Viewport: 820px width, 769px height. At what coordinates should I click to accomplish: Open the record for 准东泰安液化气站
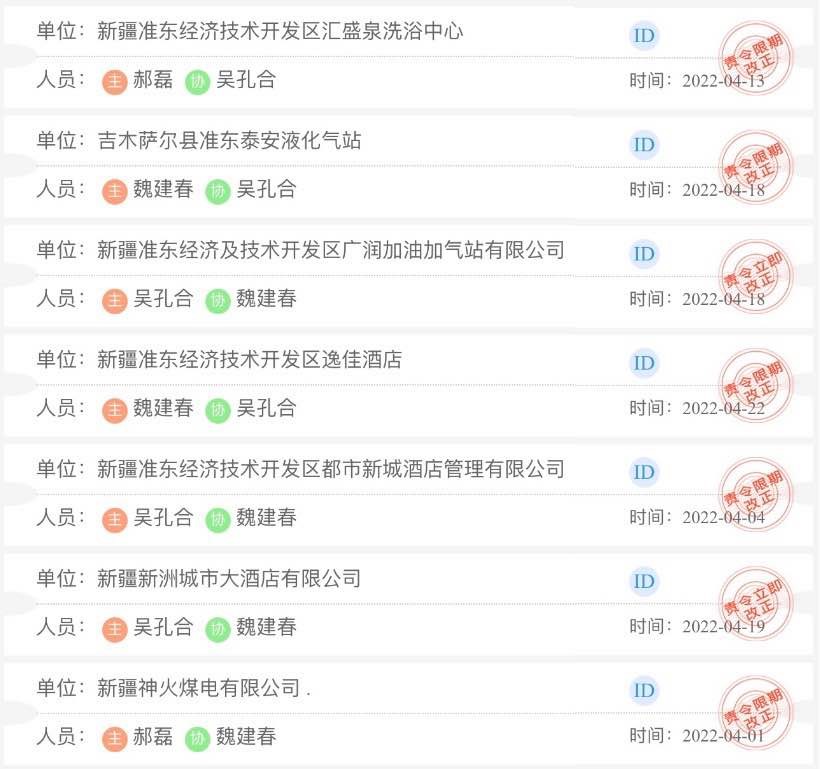click(229, 141)
